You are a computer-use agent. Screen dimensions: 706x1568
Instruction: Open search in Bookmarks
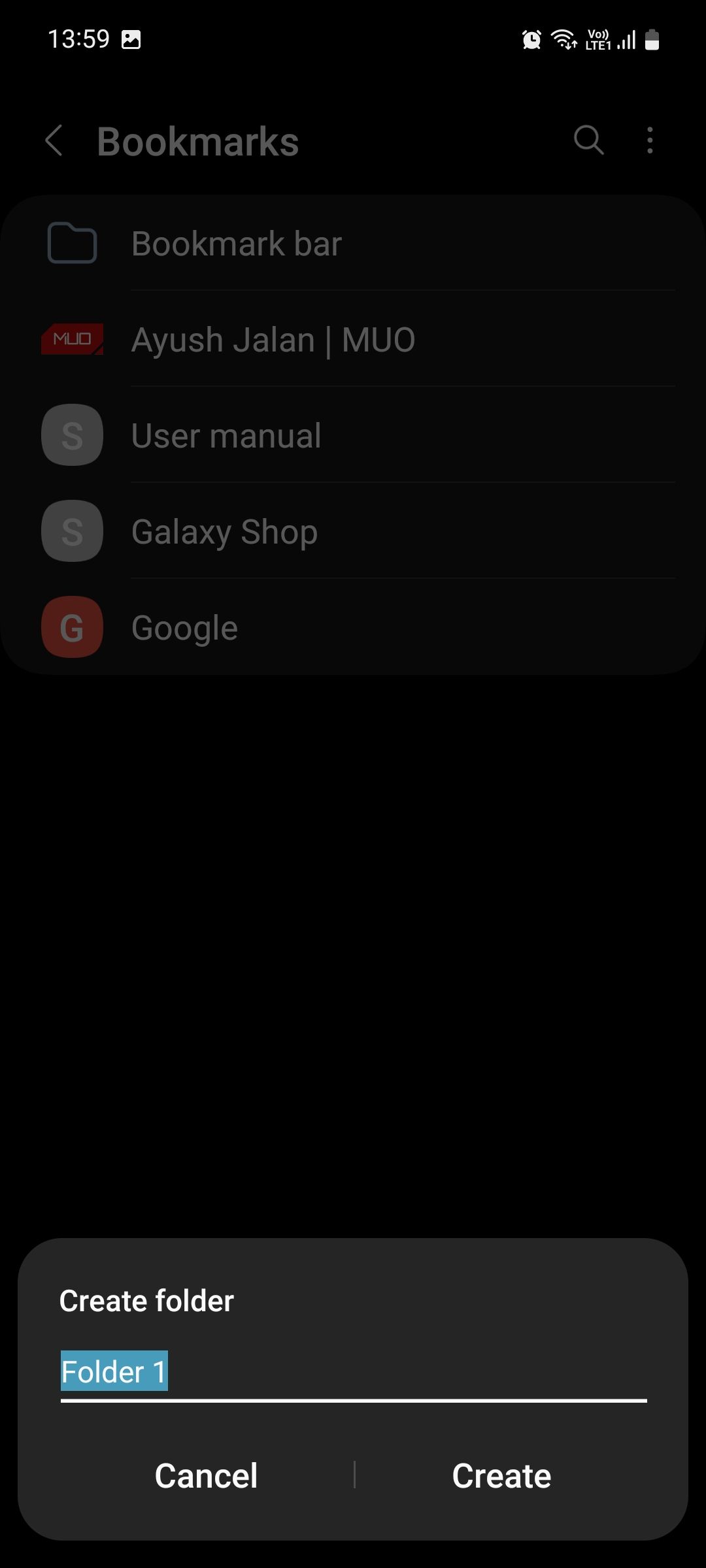pos(587,140)
